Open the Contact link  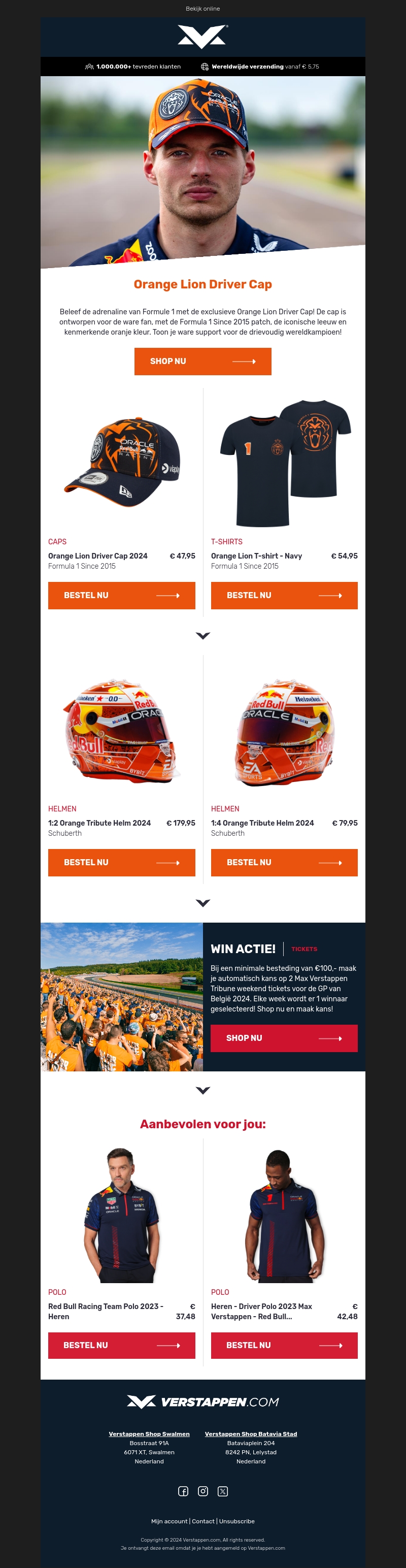click(x=204, y=1521)
